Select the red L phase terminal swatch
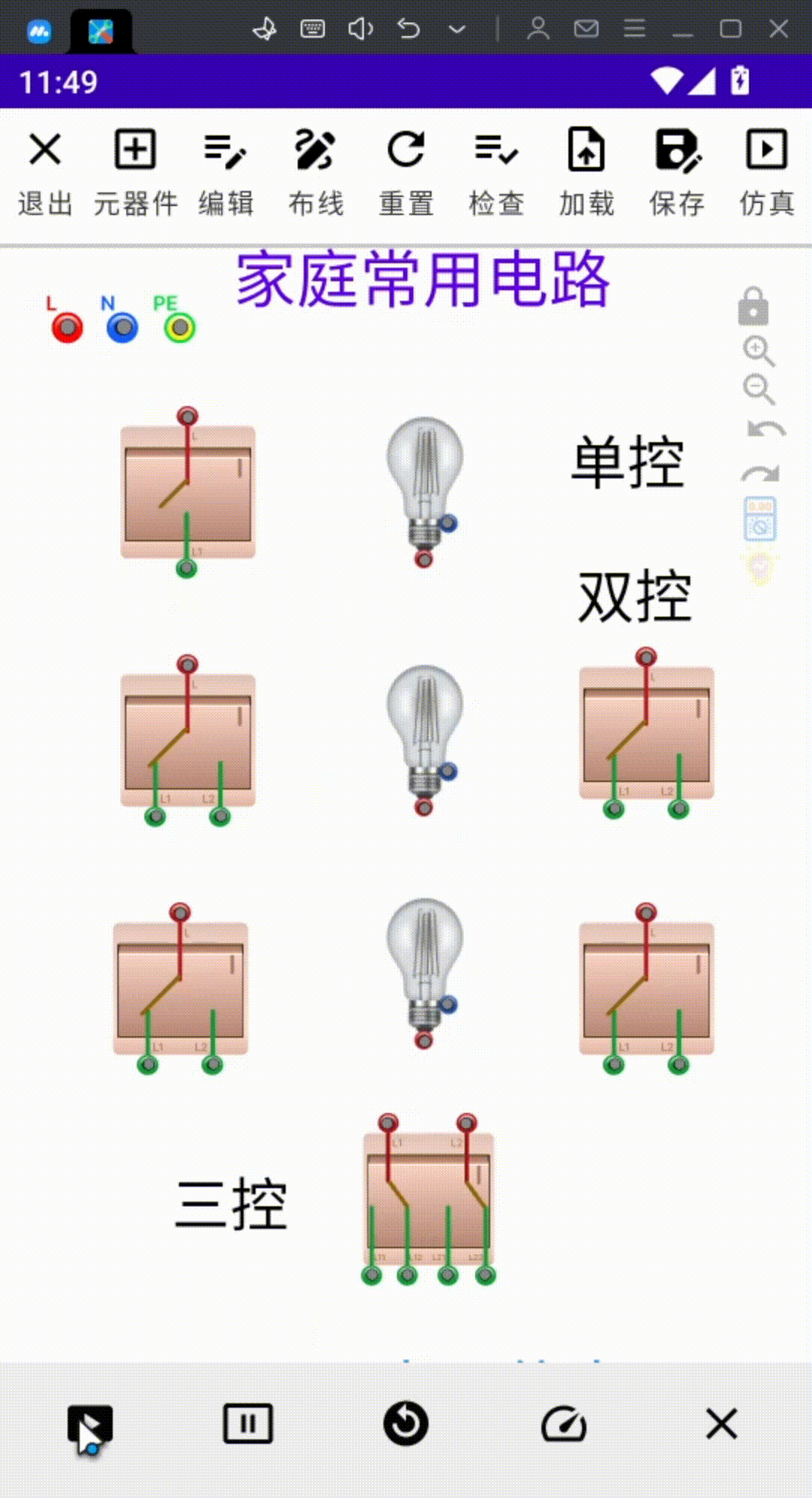 (67, 328)
